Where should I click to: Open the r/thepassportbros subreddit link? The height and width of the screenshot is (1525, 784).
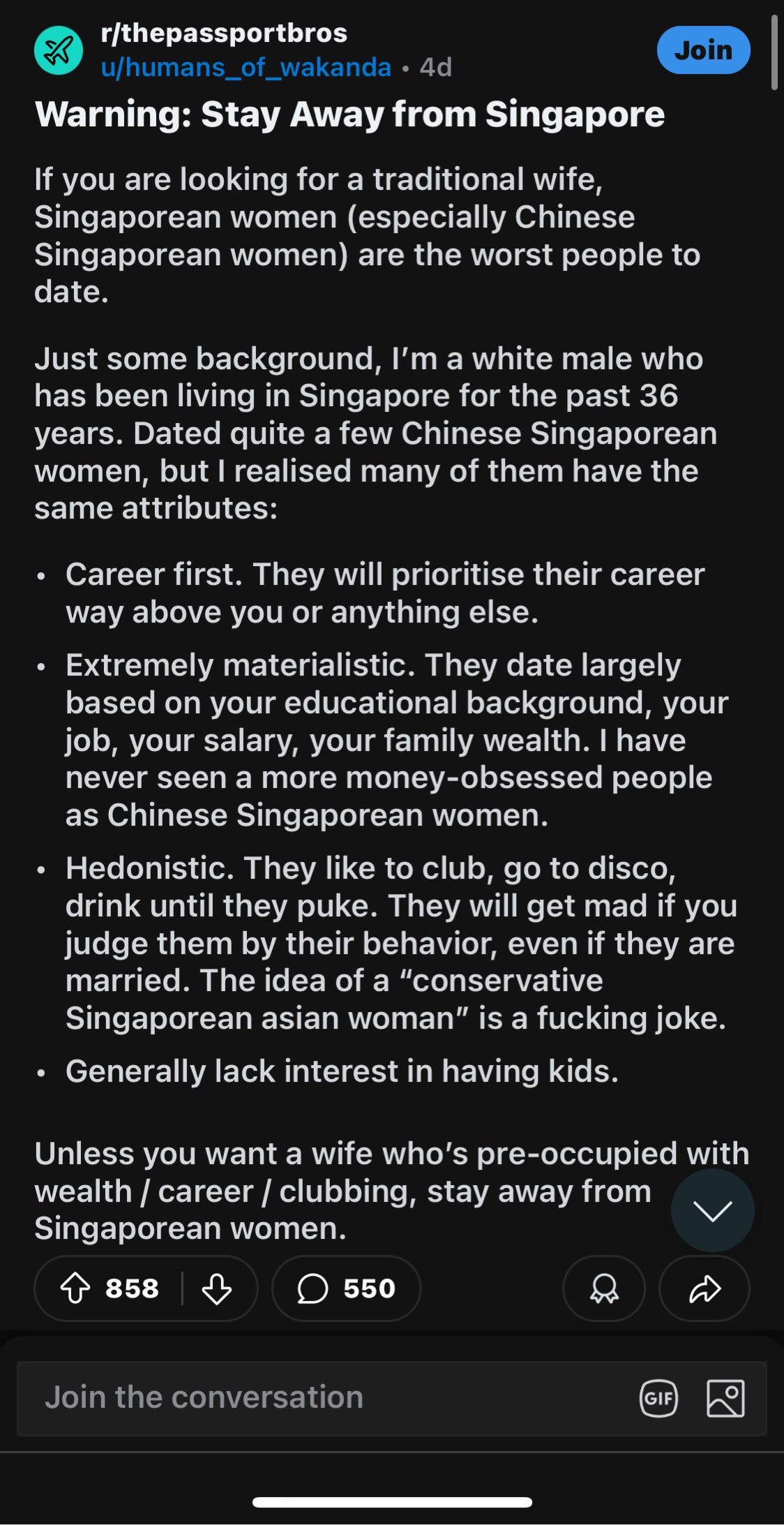point(224,33)
